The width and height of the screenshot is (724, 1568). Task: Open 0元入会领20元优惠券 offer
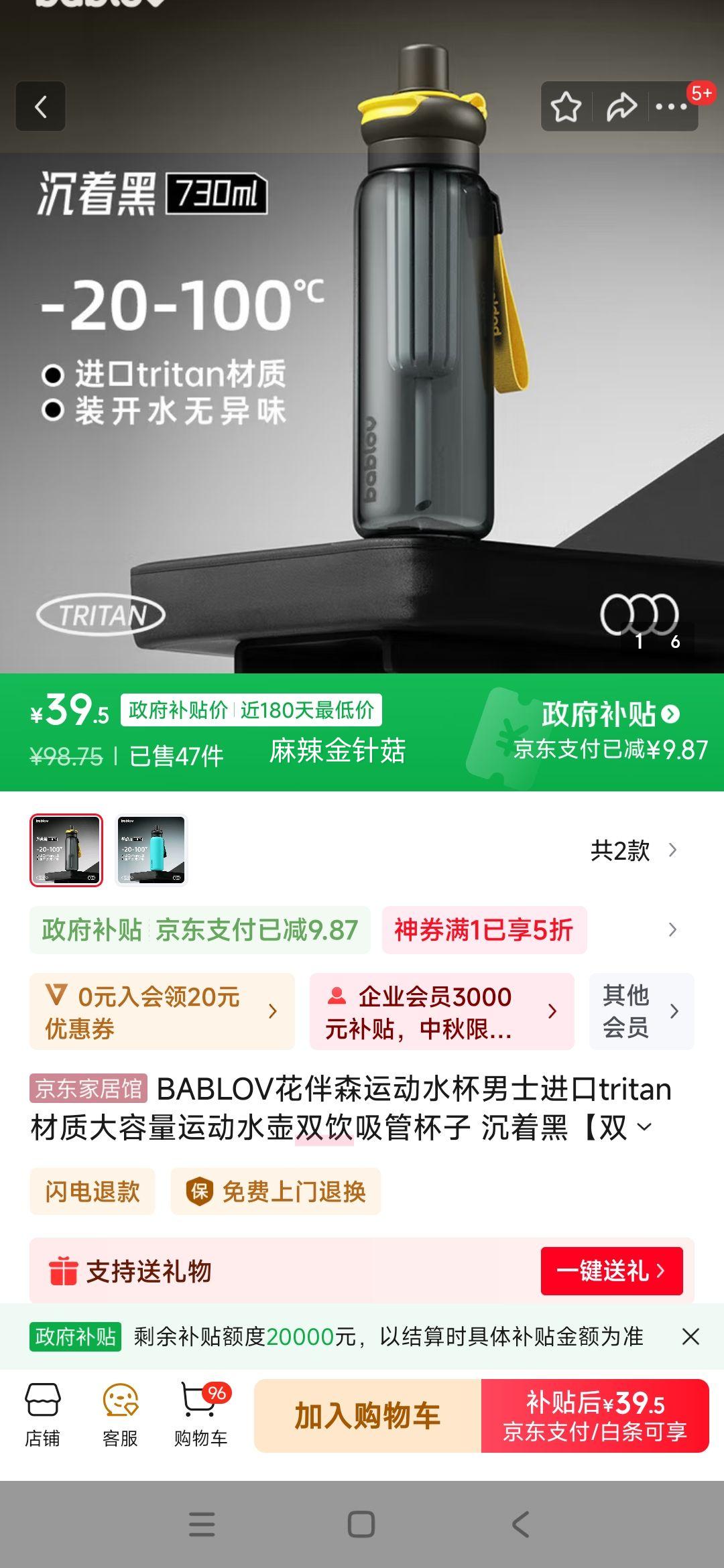(x=162, y=1012)
